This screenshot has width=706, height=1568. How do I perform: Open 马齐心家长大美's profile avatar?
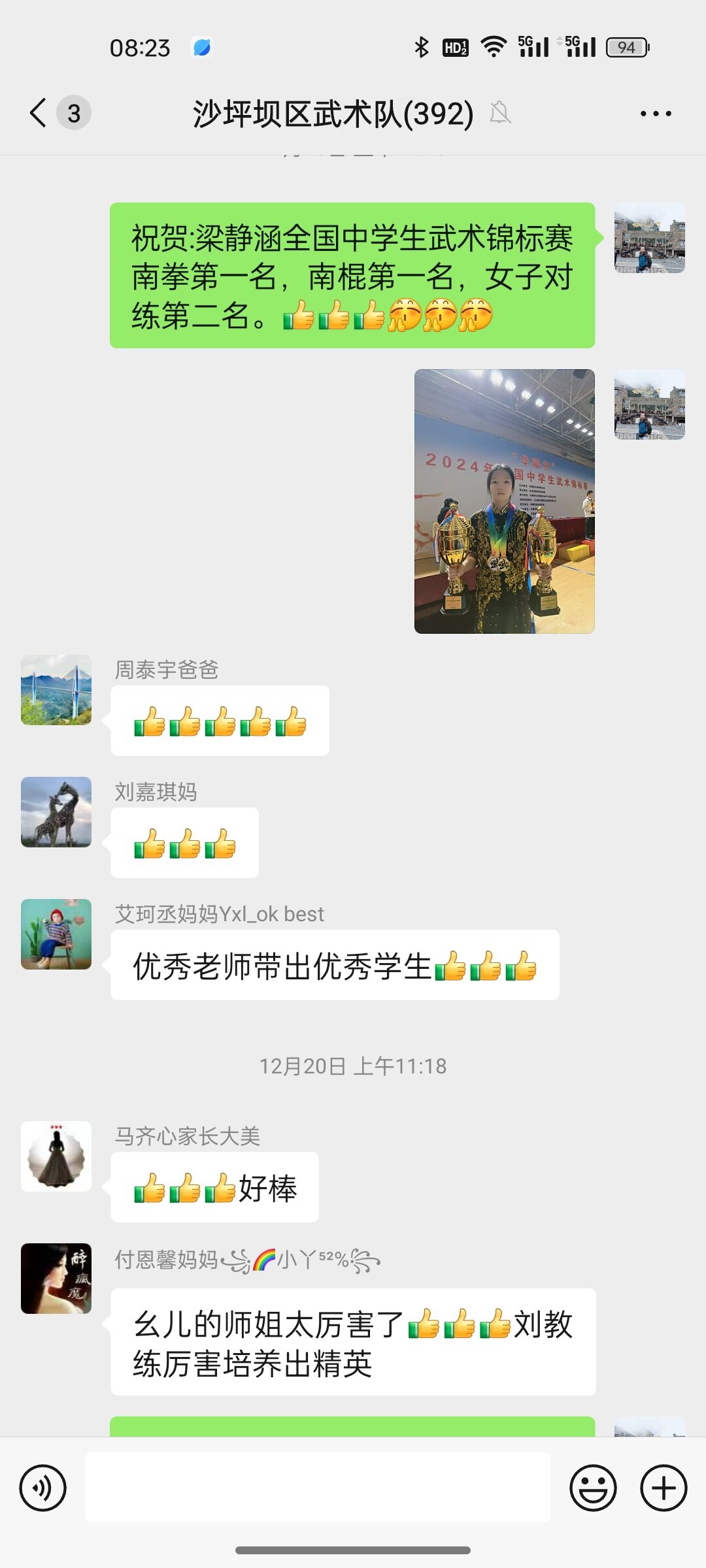(x=56, y=1156)
